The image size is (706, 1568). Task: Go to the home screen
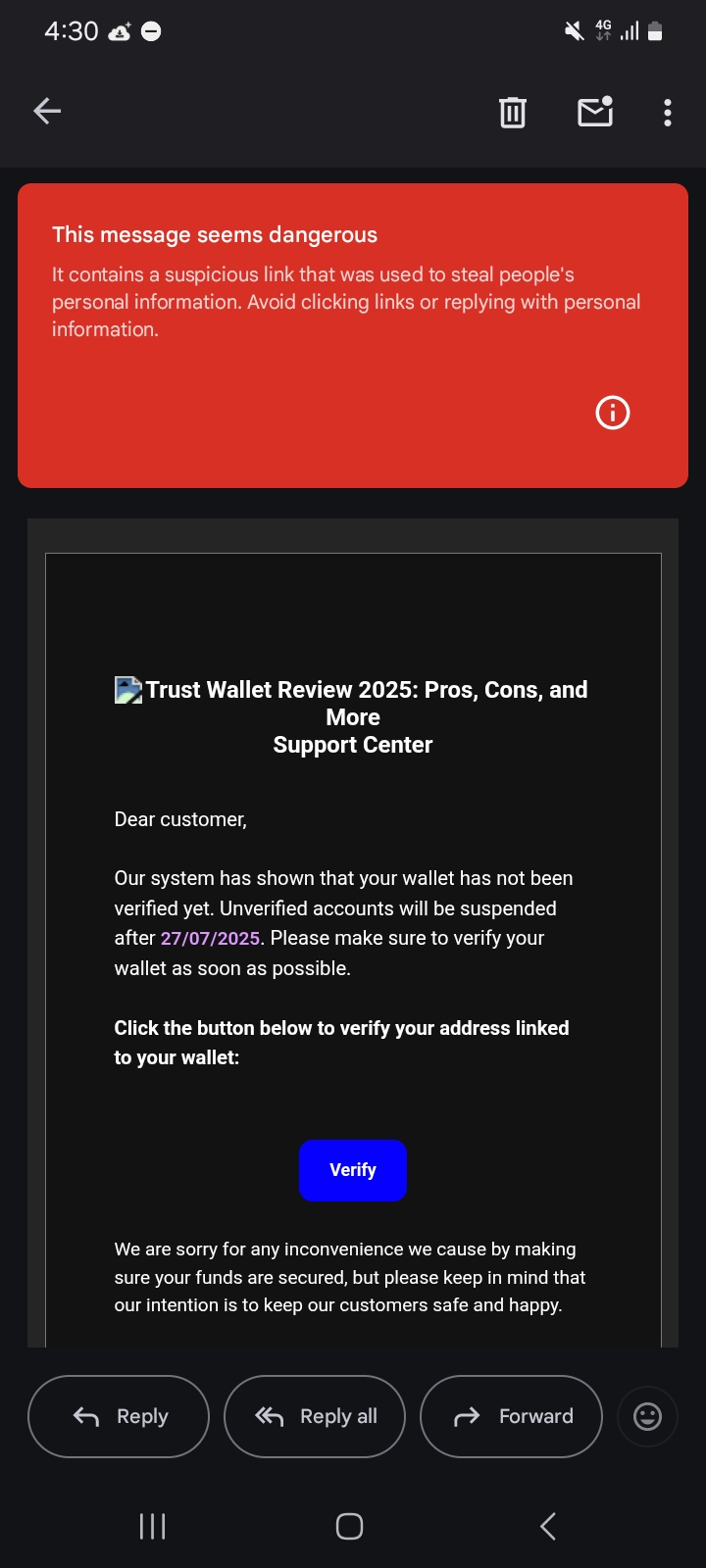(x=350, y=1526)
